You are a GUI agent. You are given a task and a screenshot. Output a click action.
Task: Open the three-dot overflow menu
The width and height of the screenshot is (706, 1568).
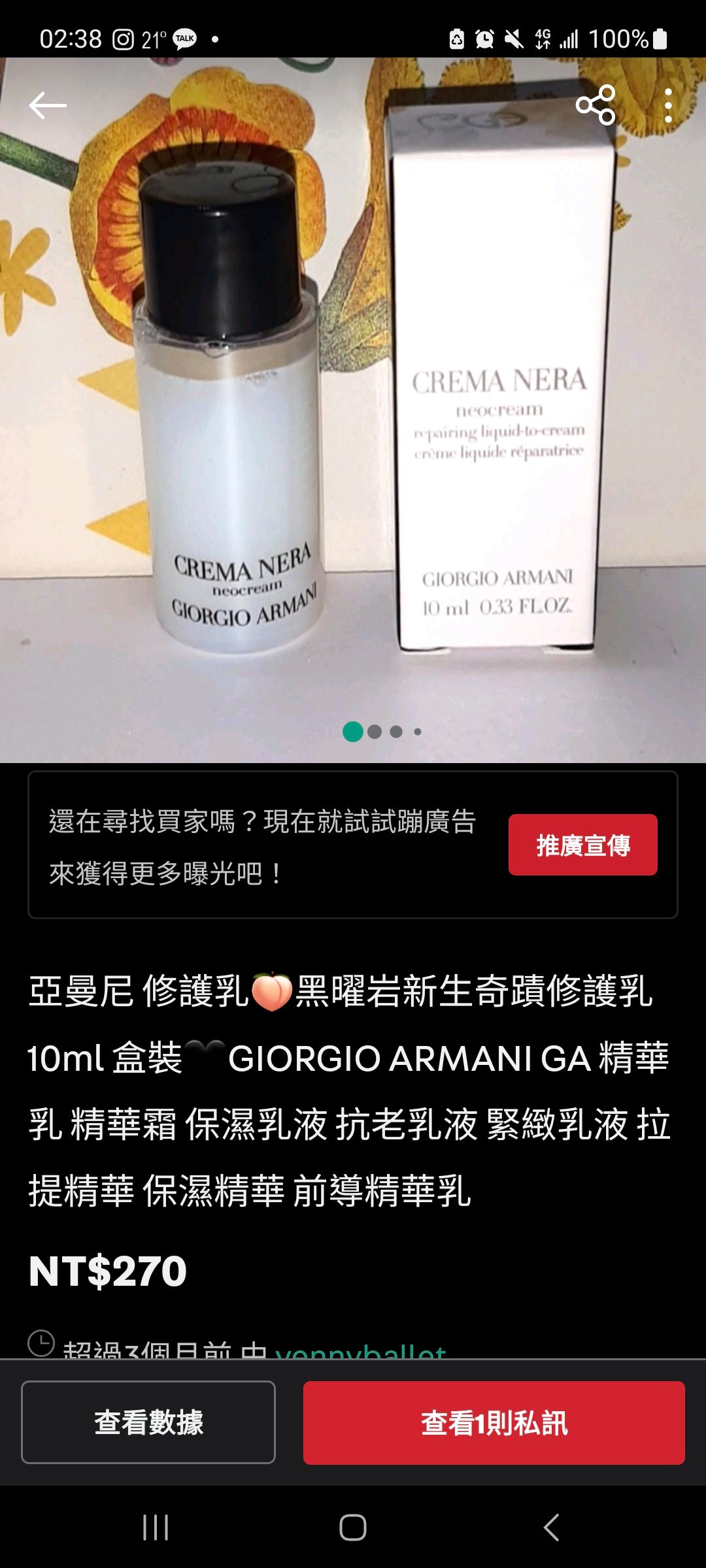(x=667, y=105)
